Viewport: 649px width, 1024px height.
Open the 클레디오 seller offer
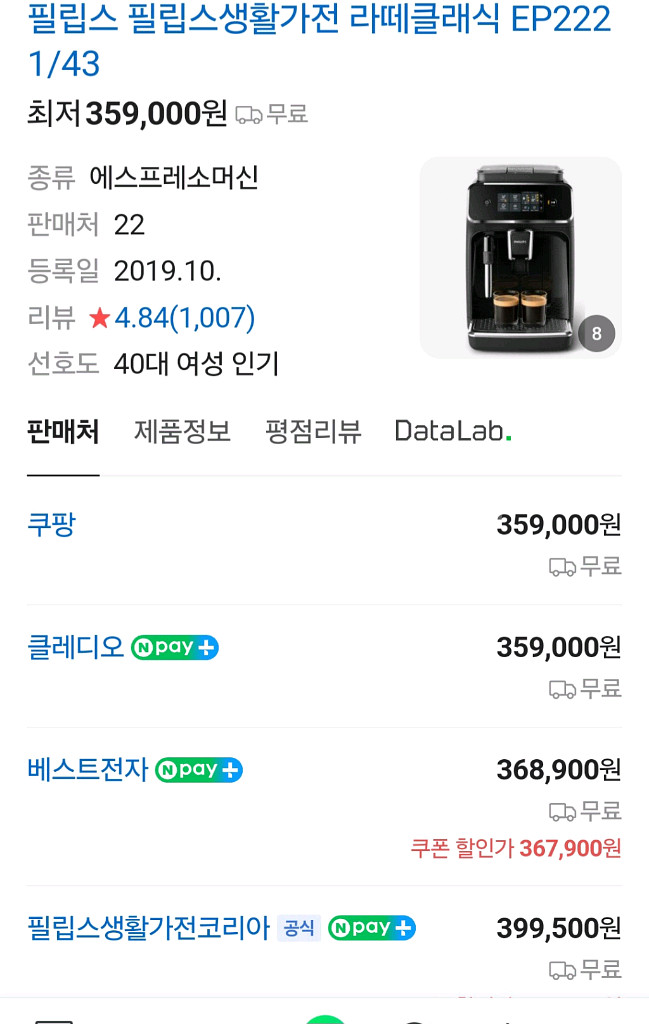(x=76, y=648)
